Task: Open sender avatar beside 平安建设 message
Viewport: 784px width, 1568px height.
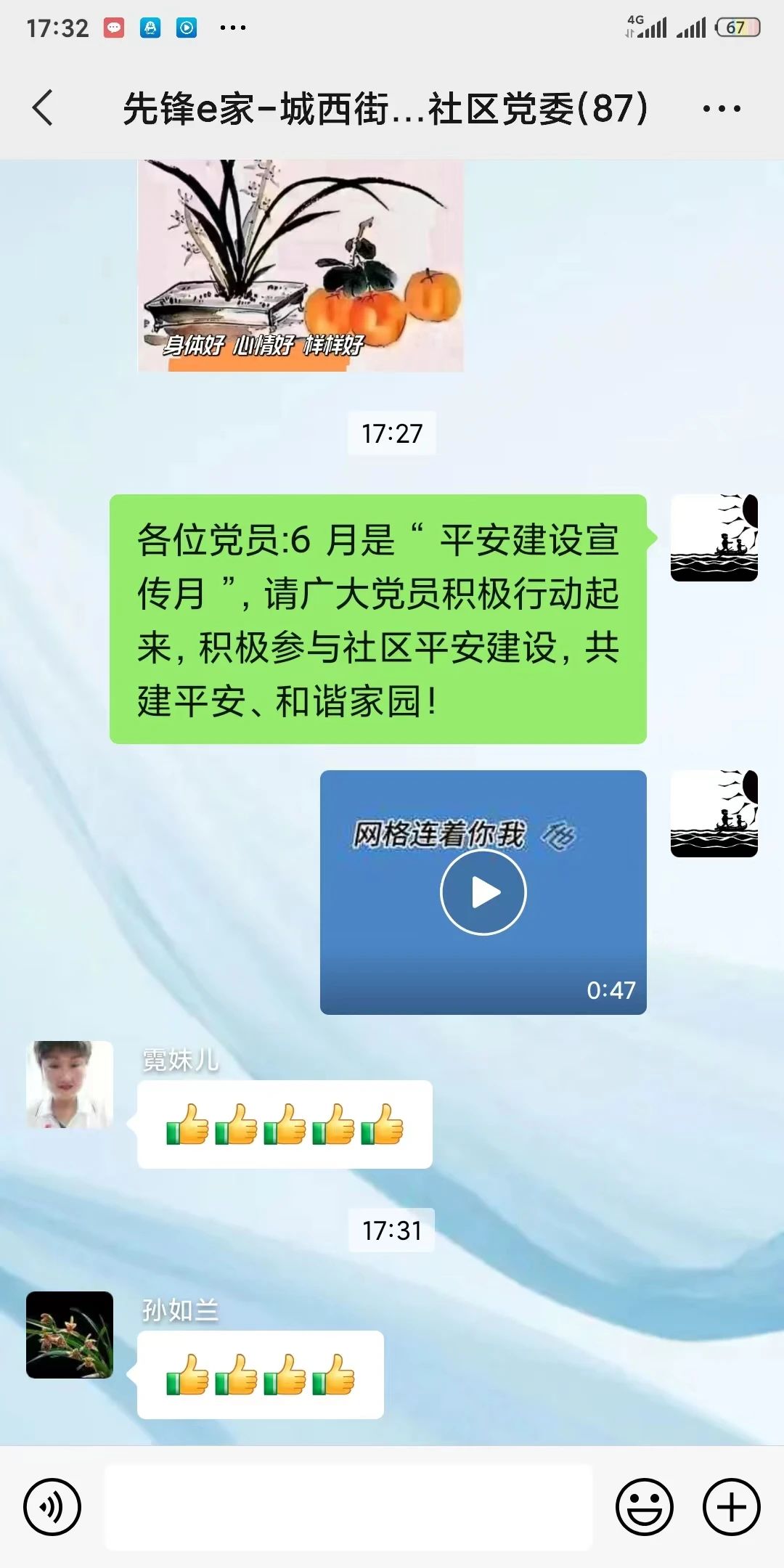Action: click(x=714, y=538)
